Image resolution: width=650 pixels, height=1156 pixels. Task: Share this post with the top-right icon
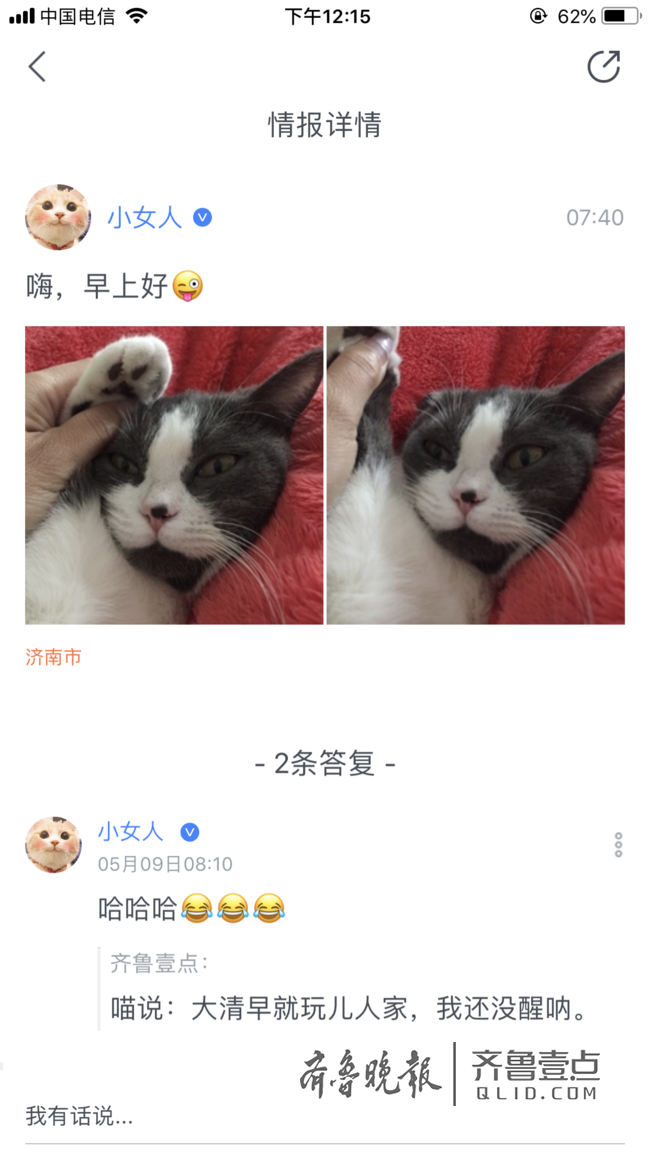603,67
